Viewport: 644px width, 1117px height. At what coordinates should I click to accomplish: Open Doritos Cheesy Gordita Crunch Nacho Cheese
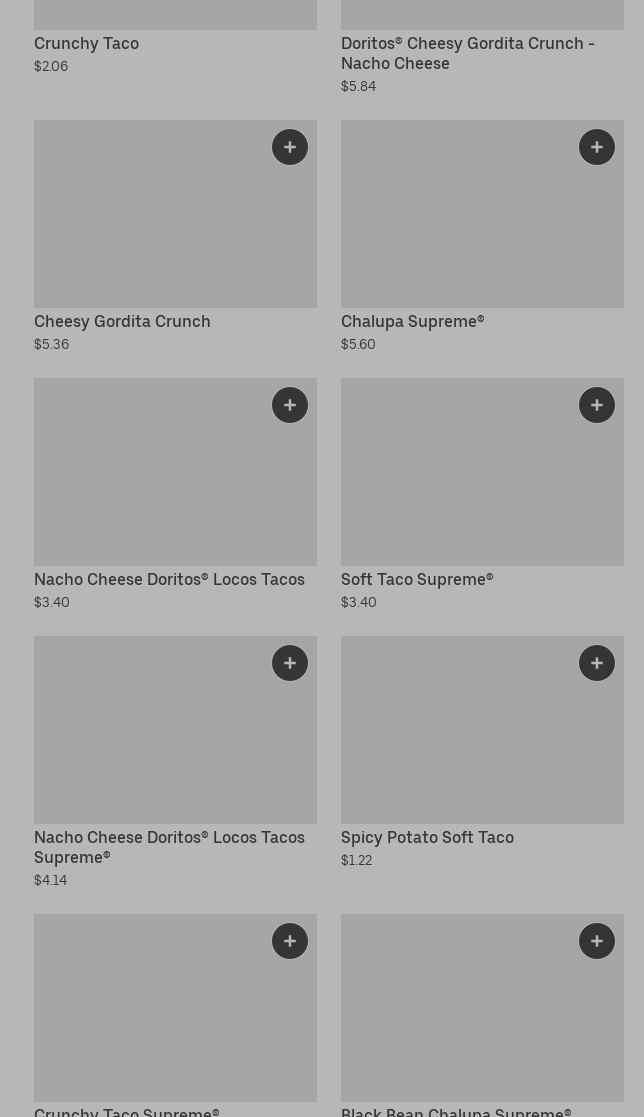[x=467, y=53]
